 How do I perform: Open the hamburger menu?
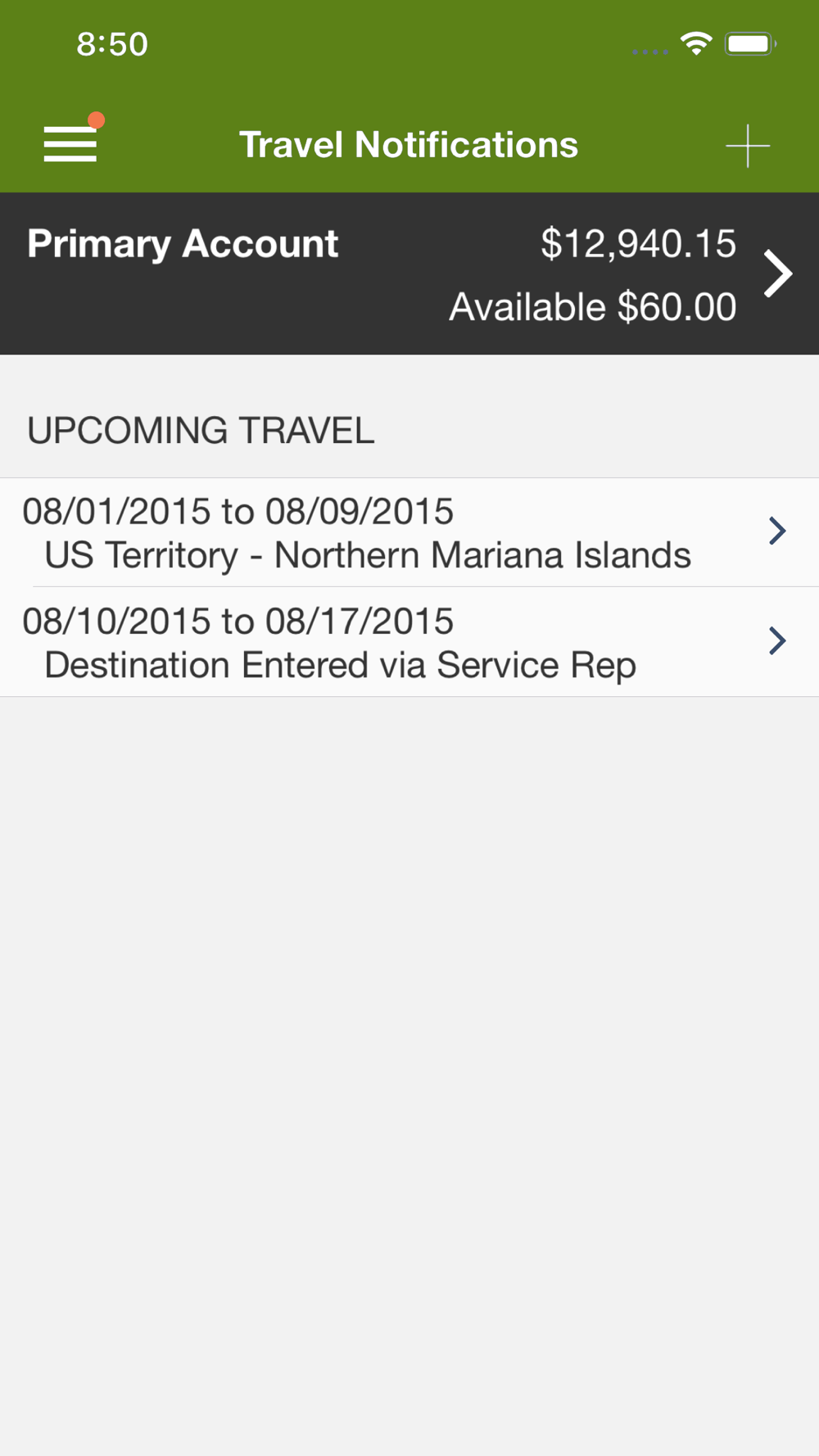point(70,143)
